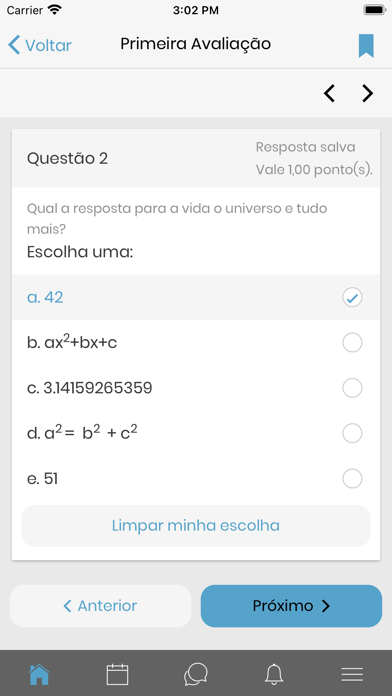Choose answer e. 51
The image size is (392, 696).
(196, 479)
